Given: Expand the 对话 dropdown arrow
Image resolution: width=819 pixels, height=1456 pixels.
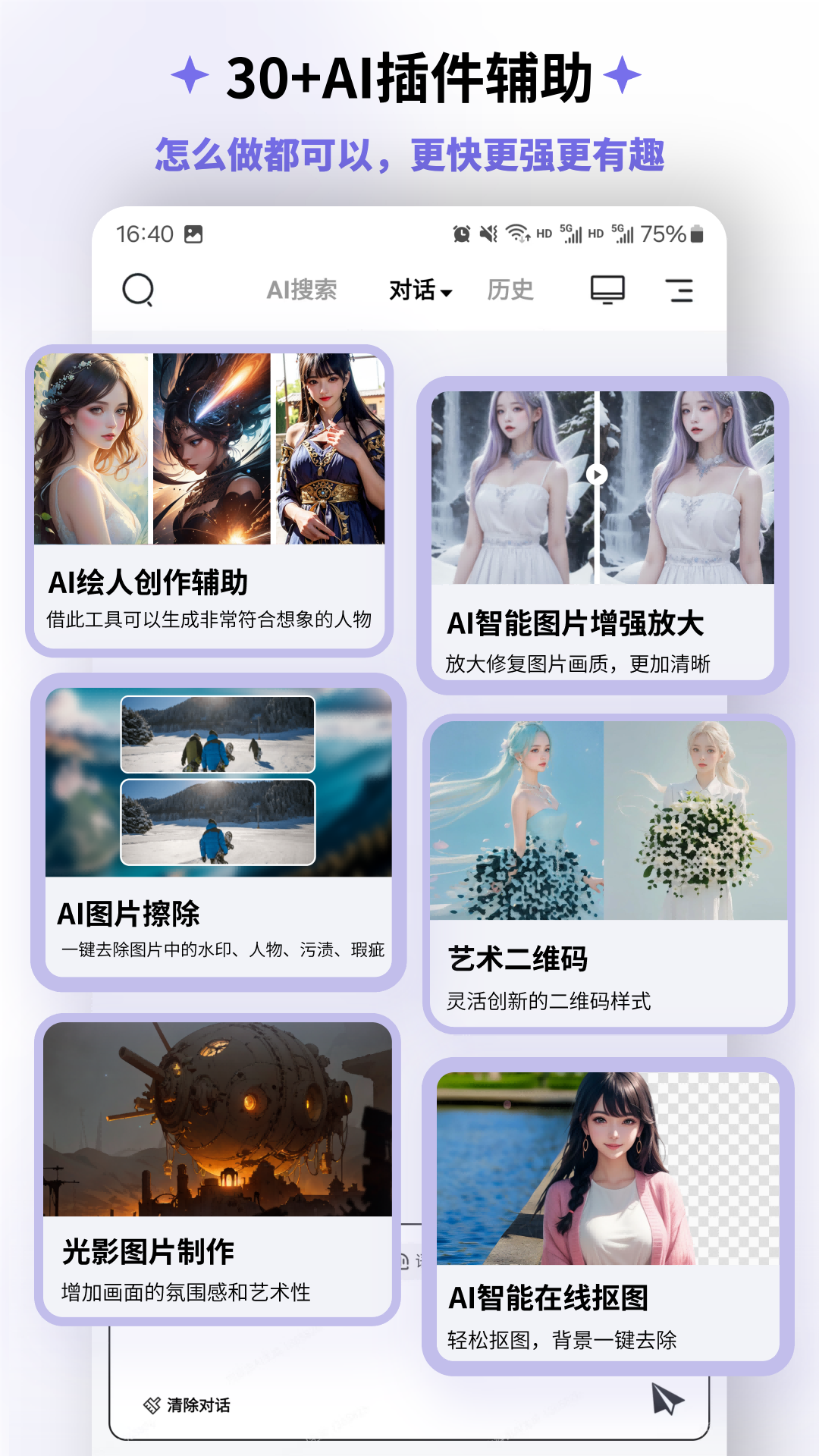Looking at the screenshot, I should 448,292.
